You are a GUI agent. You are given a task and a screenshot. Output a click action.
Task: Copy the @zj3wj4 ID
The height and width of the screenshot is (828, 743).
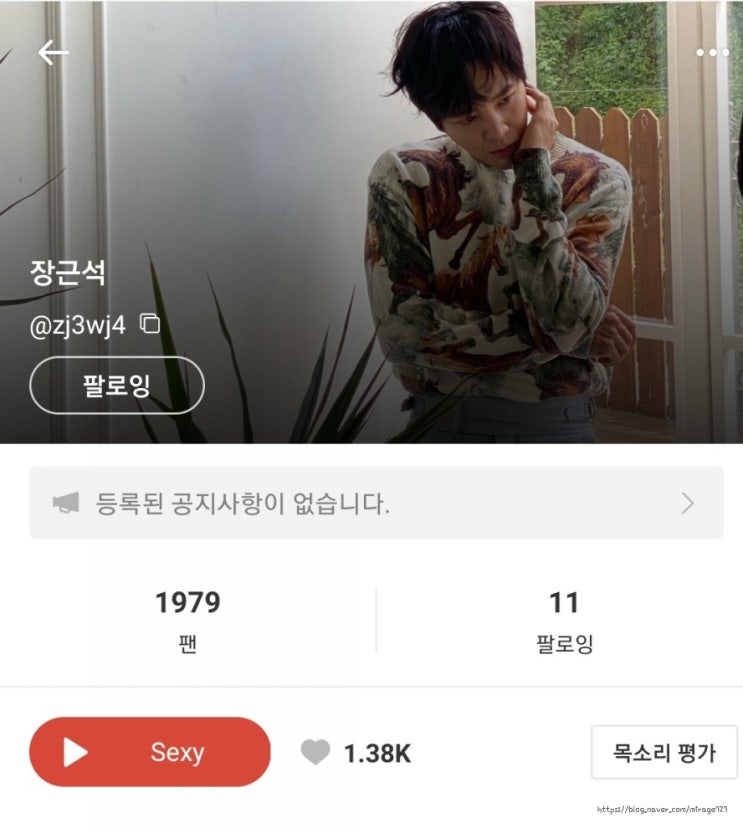click(150, 324)
